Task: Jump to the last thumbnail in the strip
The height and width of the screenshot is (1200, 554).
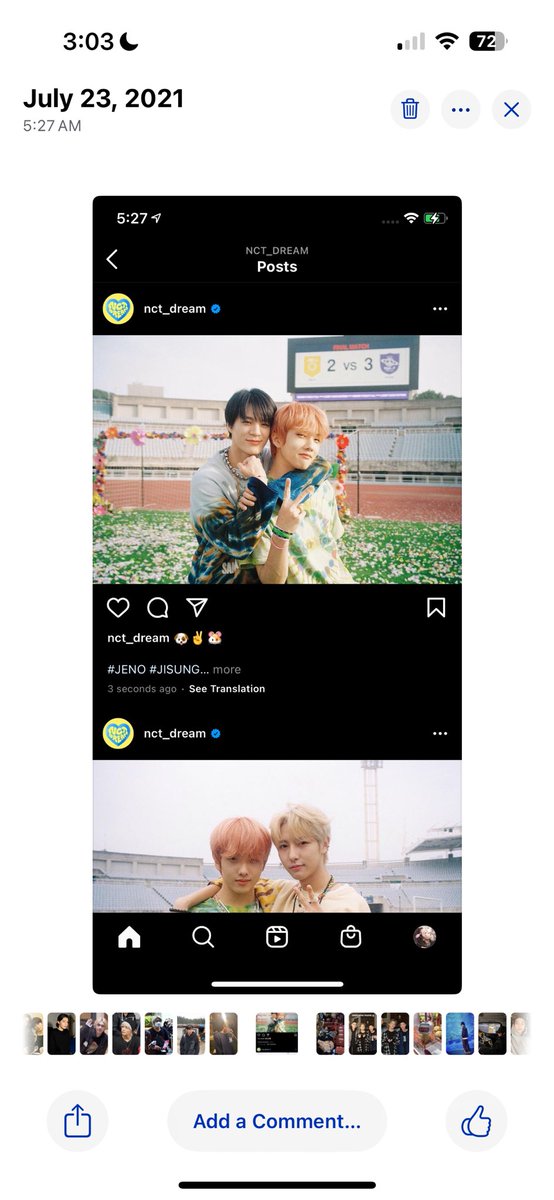Action: (520, 1034)
